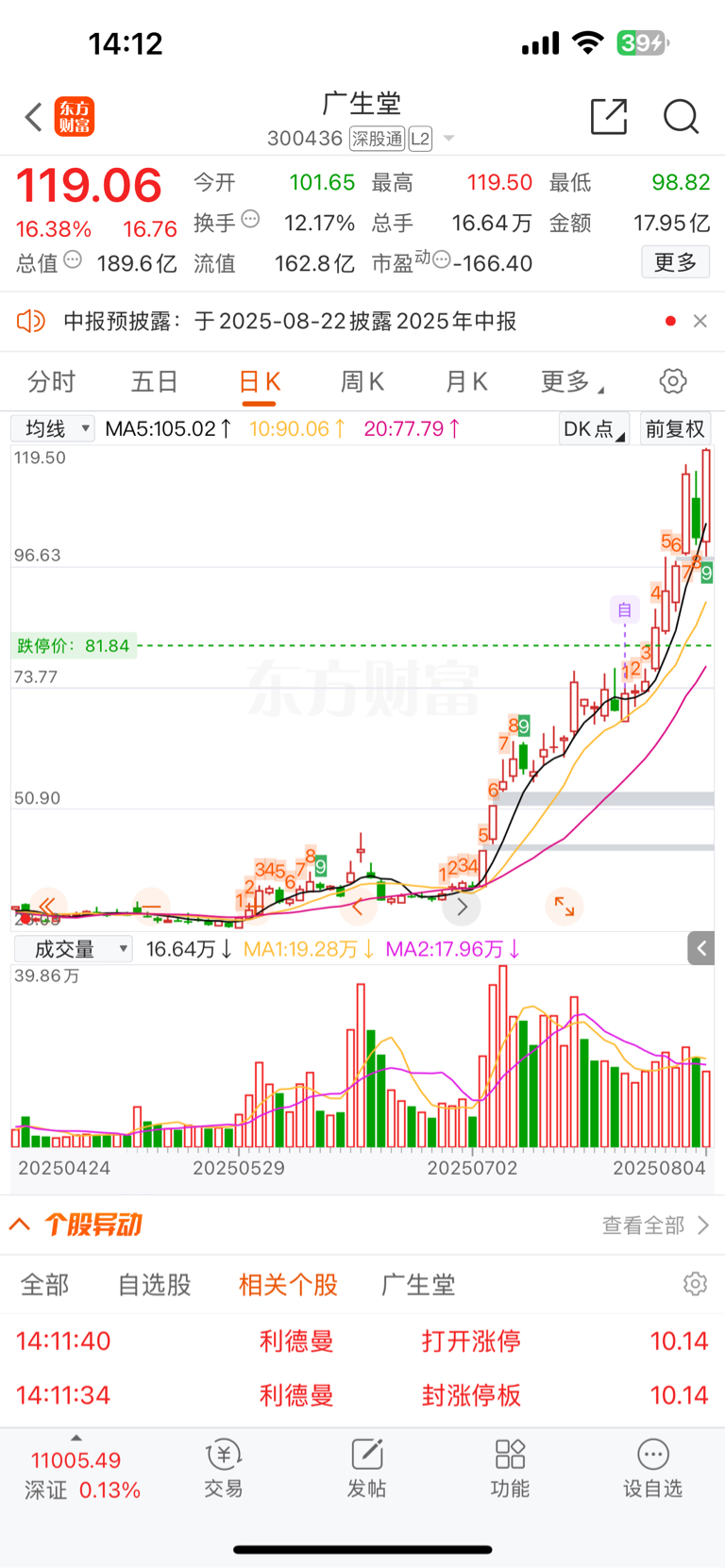This screenshot has width=725, height=1568.
Task: Open the search magnifier
Action: click(681, 117)
